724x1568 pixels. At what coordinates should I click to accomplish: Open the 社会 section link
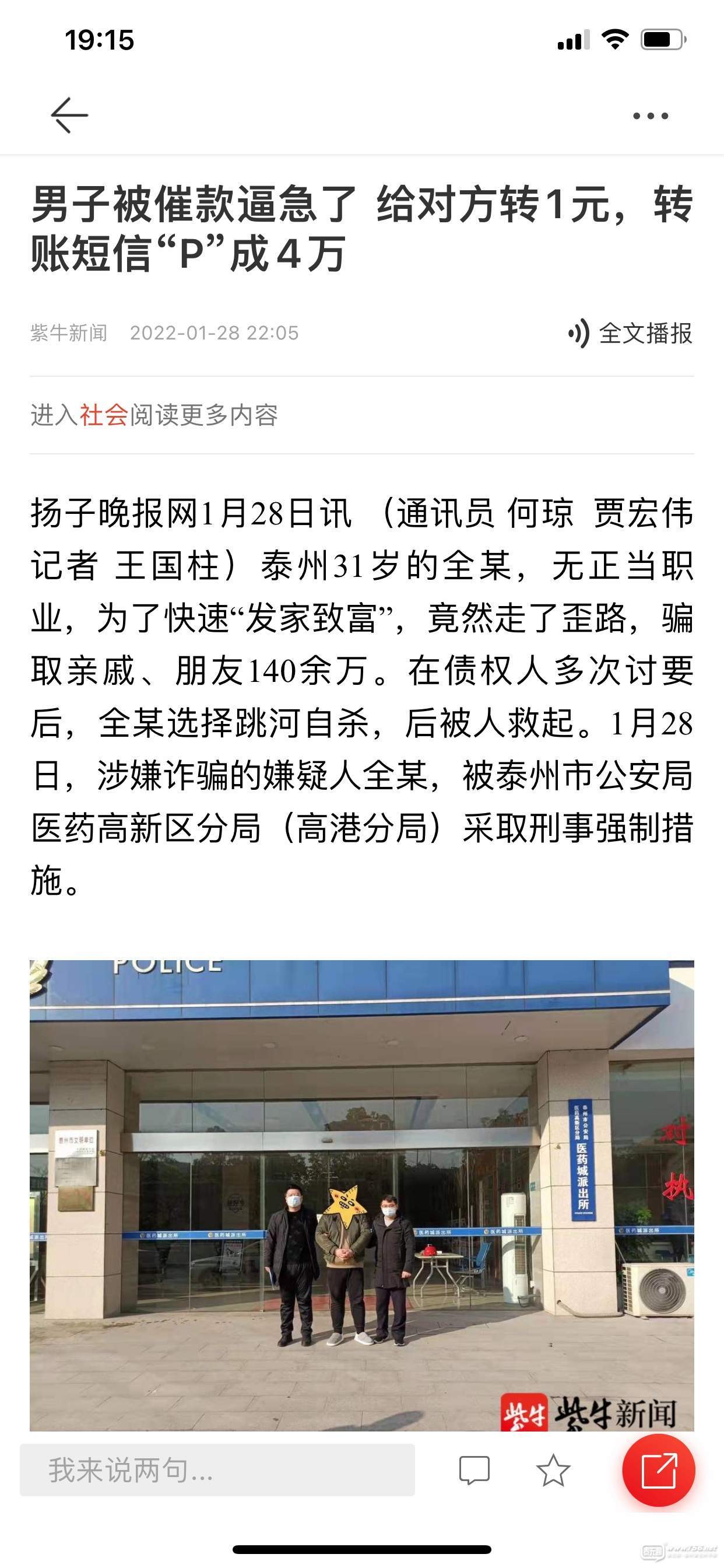coord(103,415)
